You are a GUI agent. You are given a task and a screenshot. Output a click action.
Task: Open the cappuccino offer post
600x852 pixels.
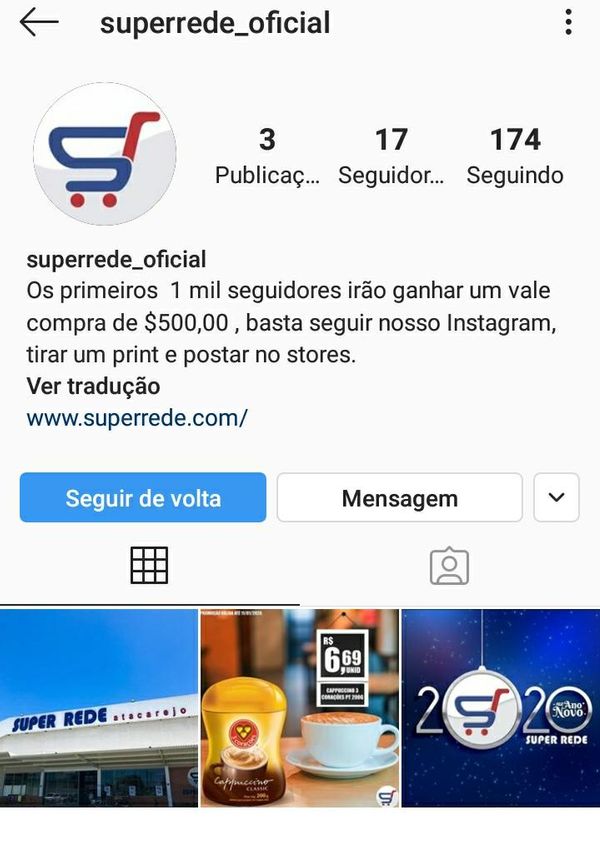300,708
